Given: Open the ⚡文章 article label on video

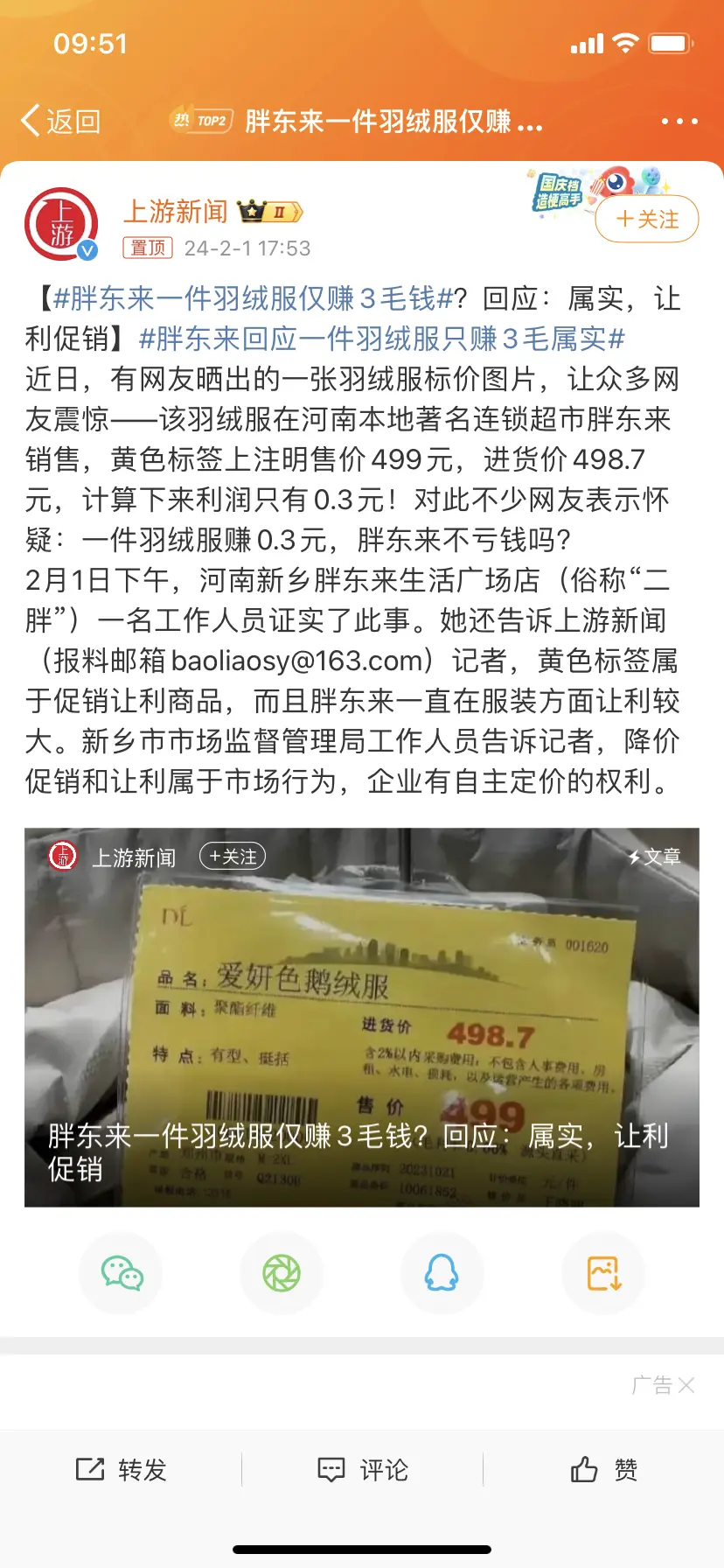Looking at the screenshot, I should pyautogui.click(x=654, y=857).
